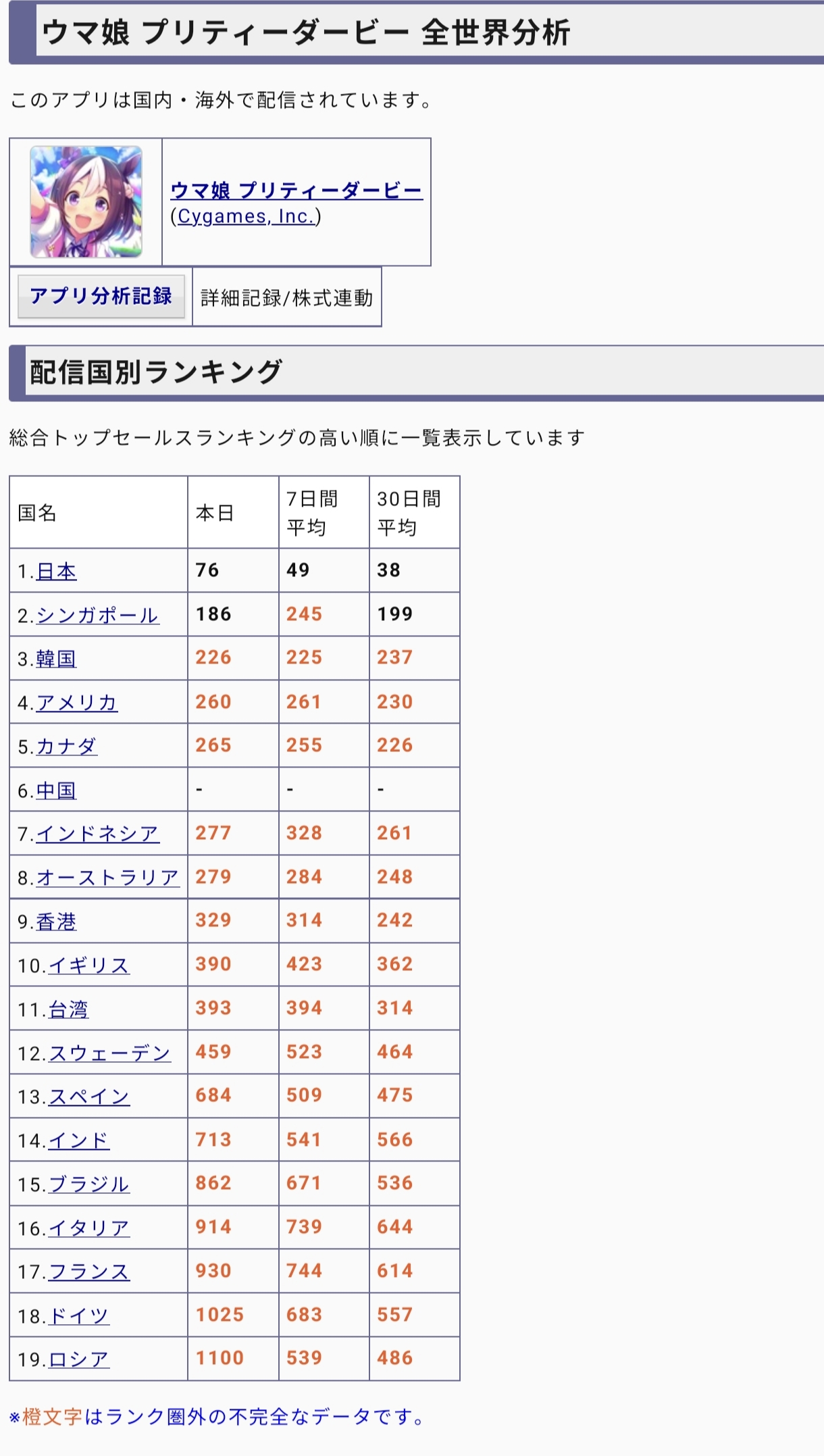824x1456 pixels.
Task: View 台湾 ranking details
Action: [69, 1009]
